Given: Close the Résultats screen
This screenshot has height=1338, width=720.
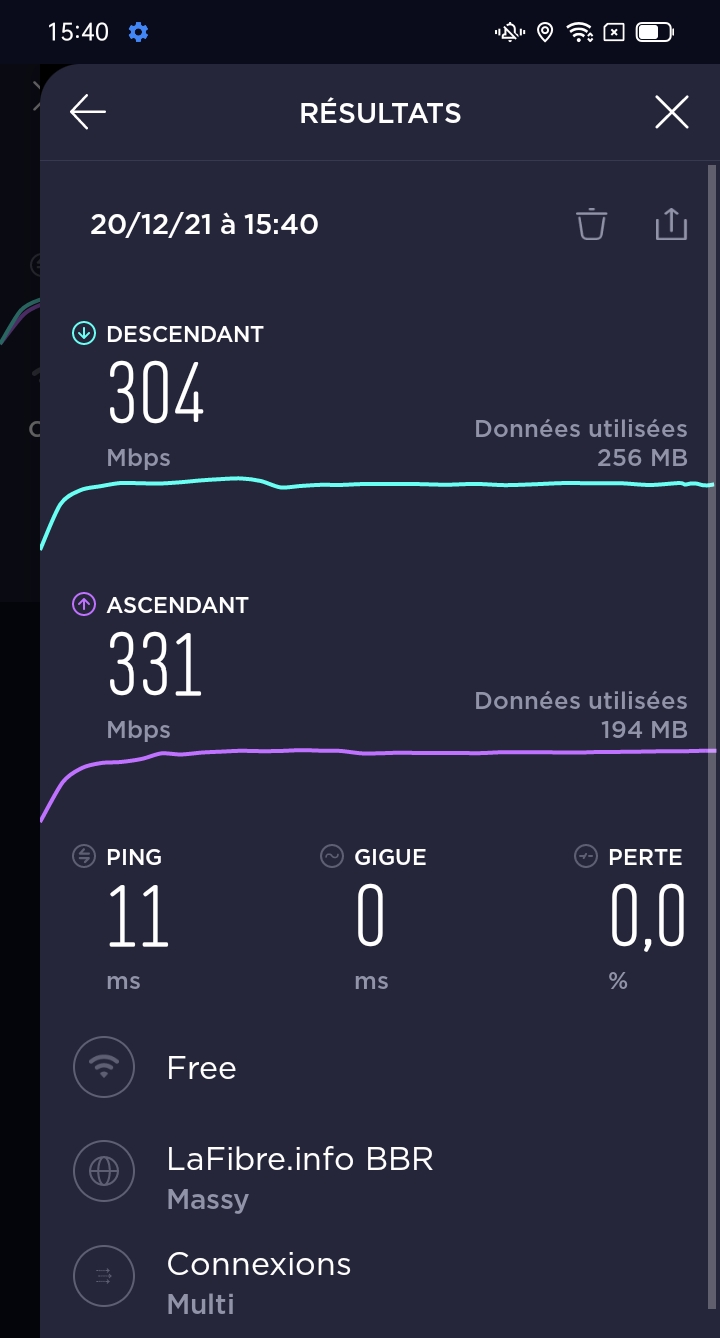Looking at the screenshot, I should (x=672, y=113).
